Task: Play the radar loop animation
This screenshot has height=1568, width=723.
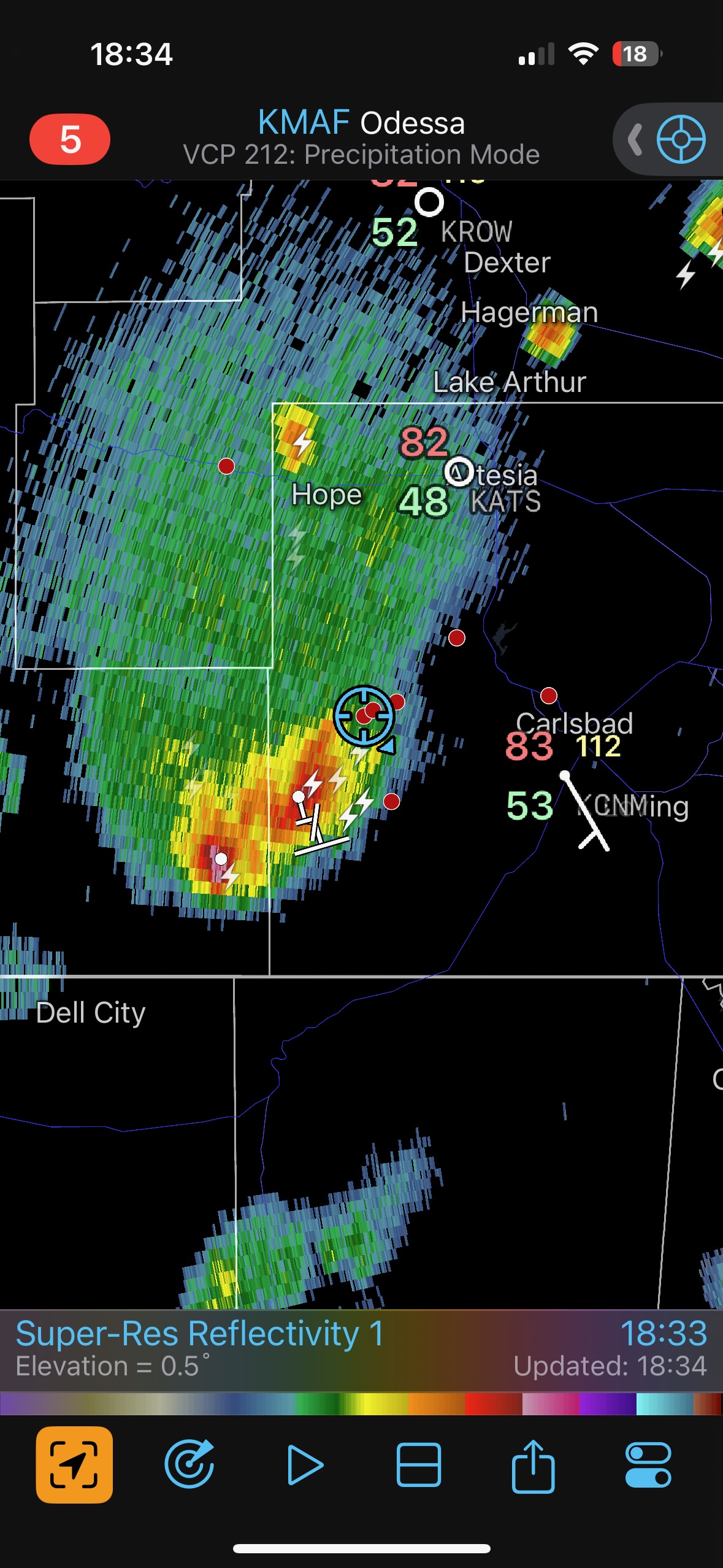Action: tap(305, 1464)
